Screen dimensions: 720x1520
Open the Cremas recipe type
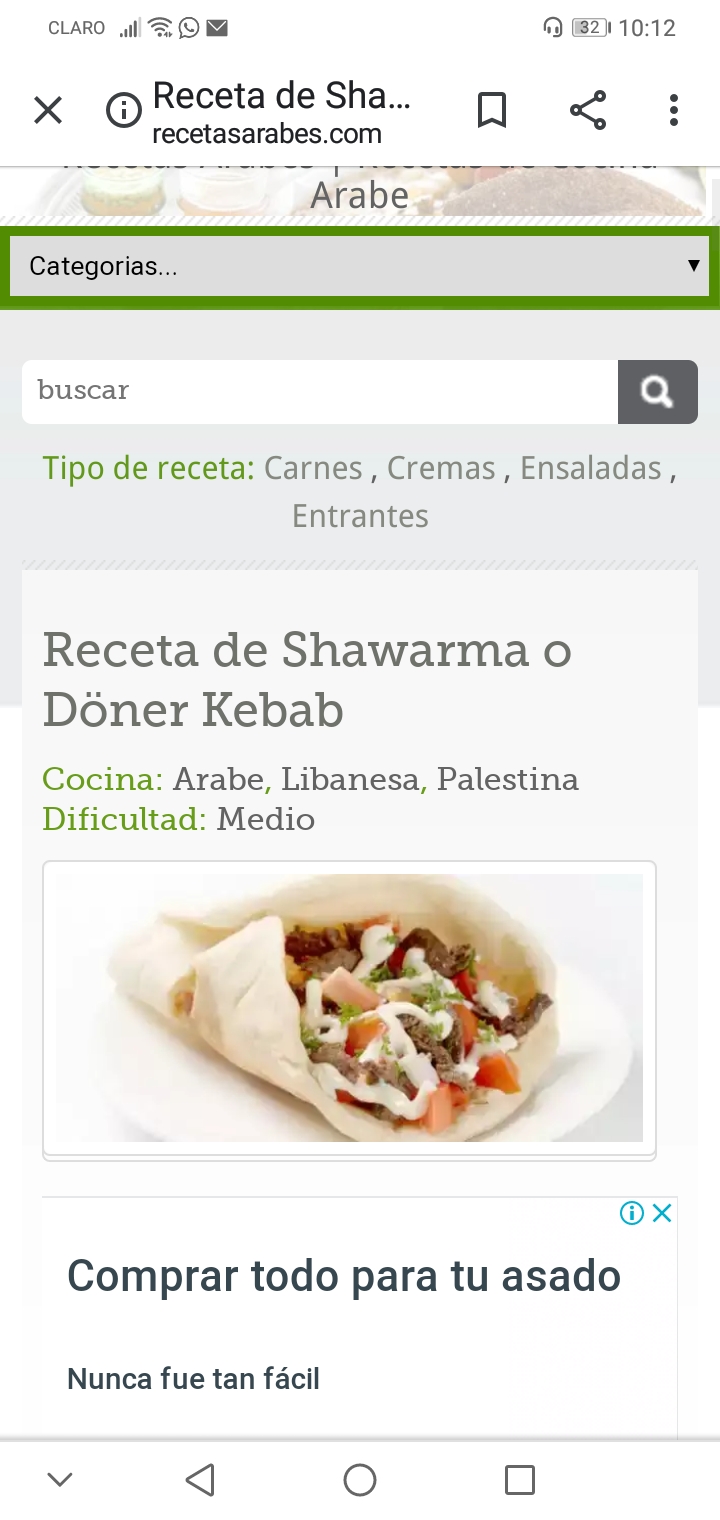tap(441, 468)
